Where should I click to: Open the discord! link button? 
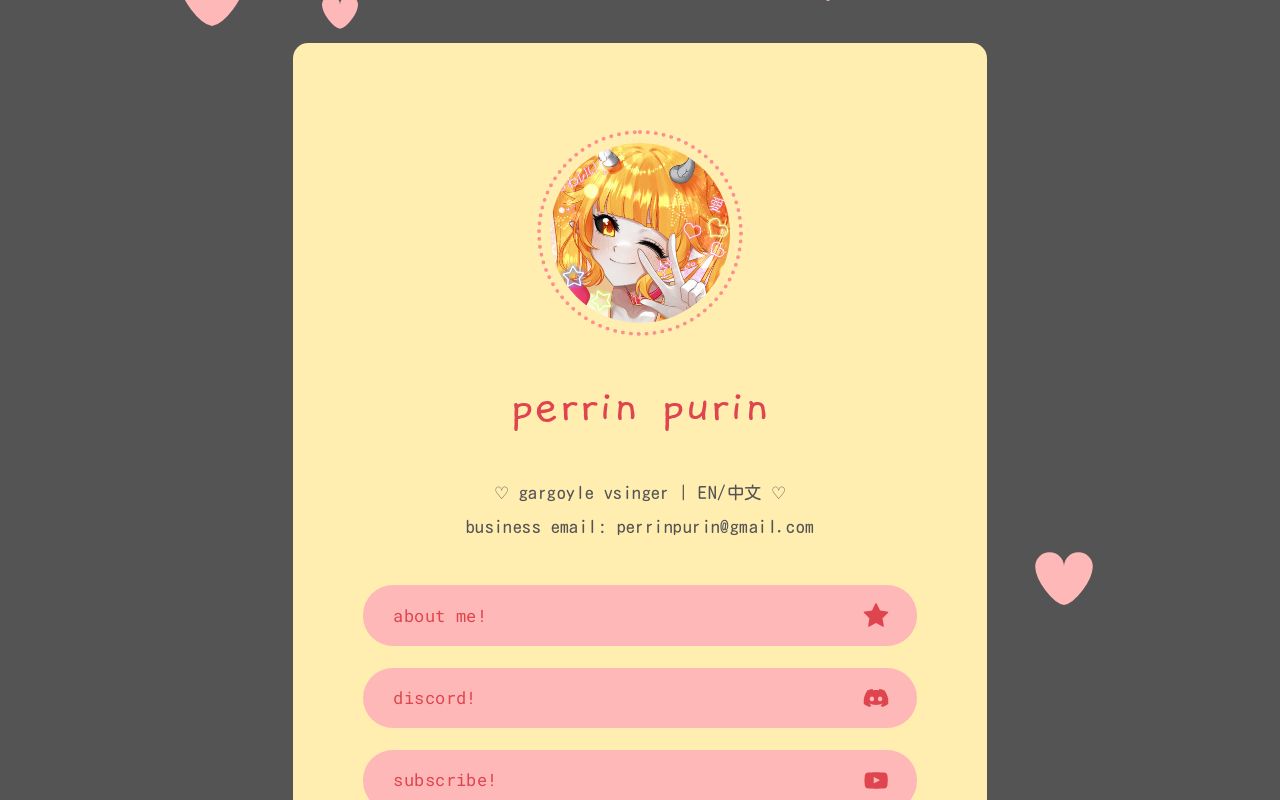pos(640,698)
